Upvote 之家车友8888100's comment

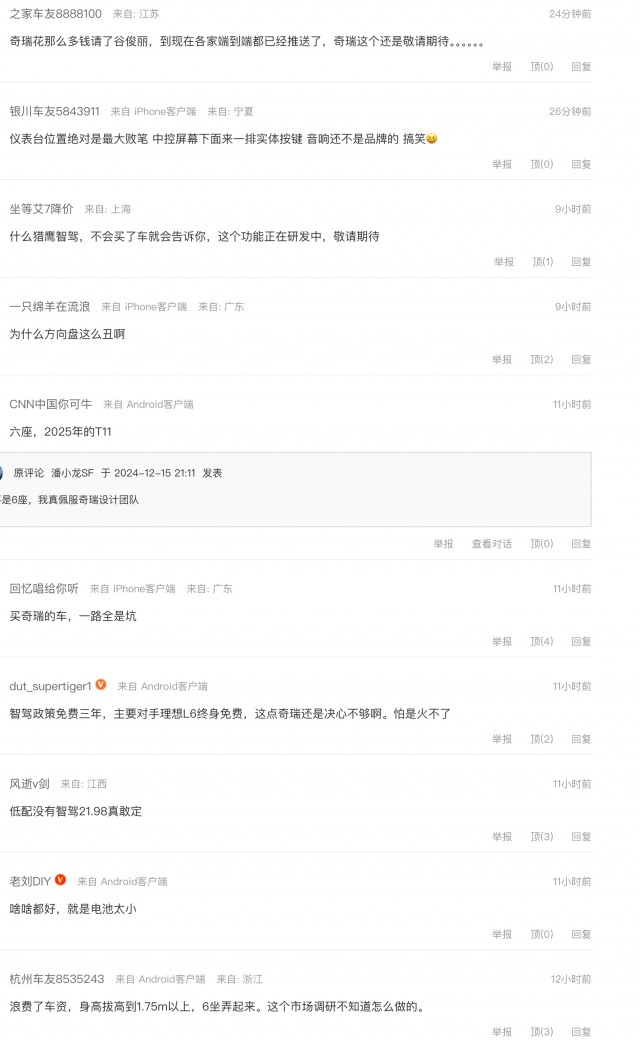542,67
